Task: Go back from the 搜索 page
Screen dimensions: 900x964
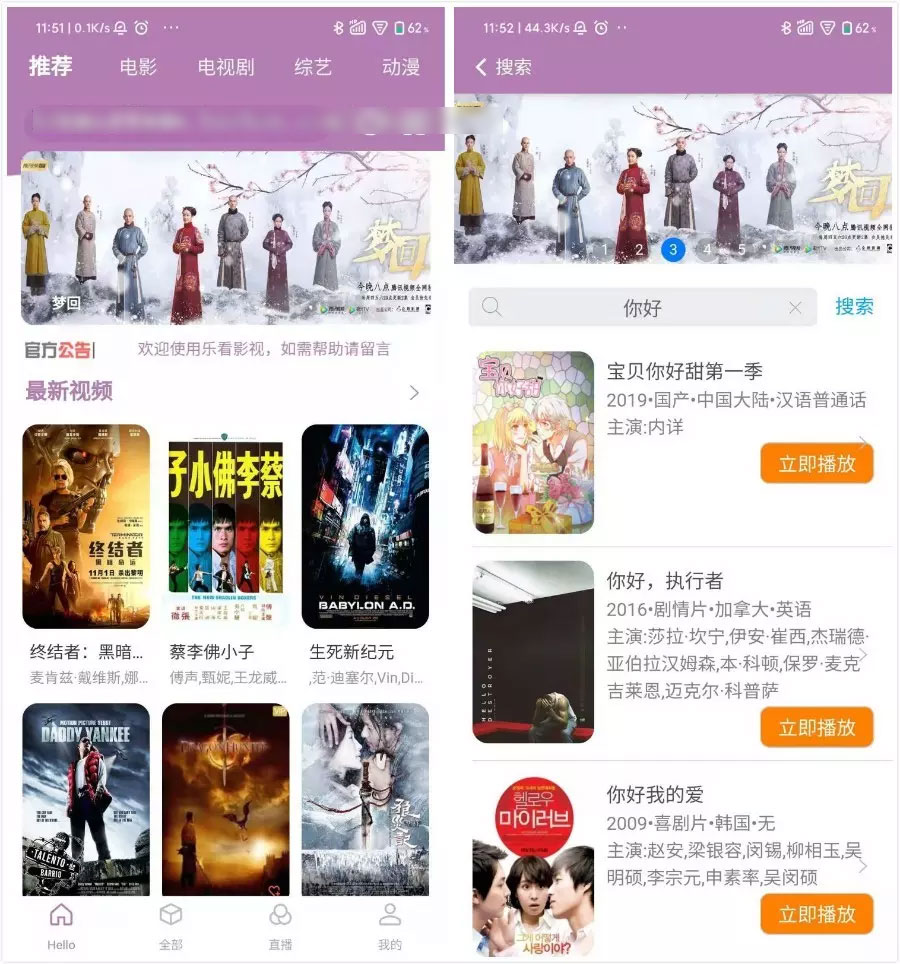Action: 481,67
